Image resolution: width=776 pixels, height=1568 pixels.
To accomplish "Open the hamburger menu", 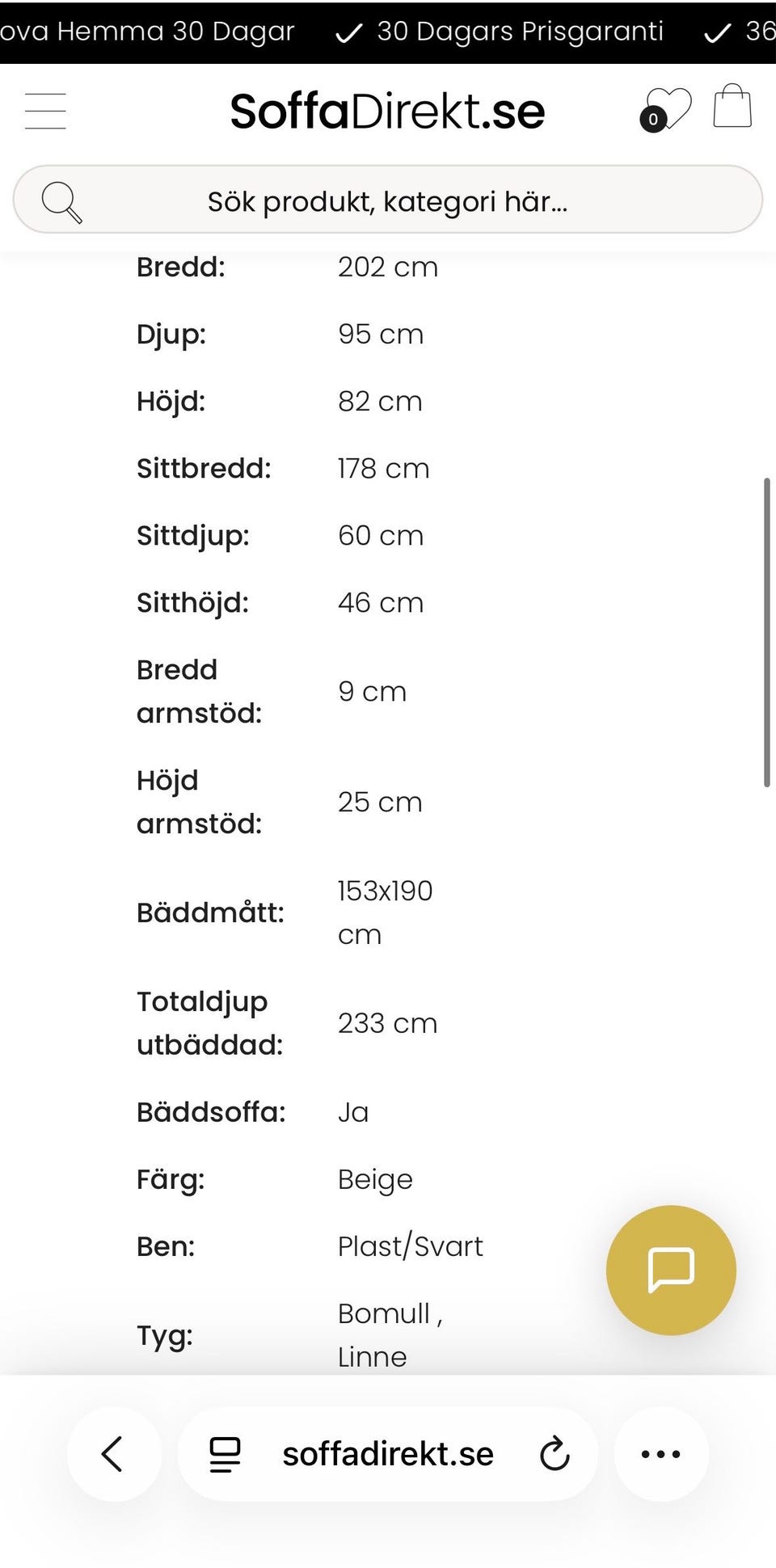I will pos(45,112).
